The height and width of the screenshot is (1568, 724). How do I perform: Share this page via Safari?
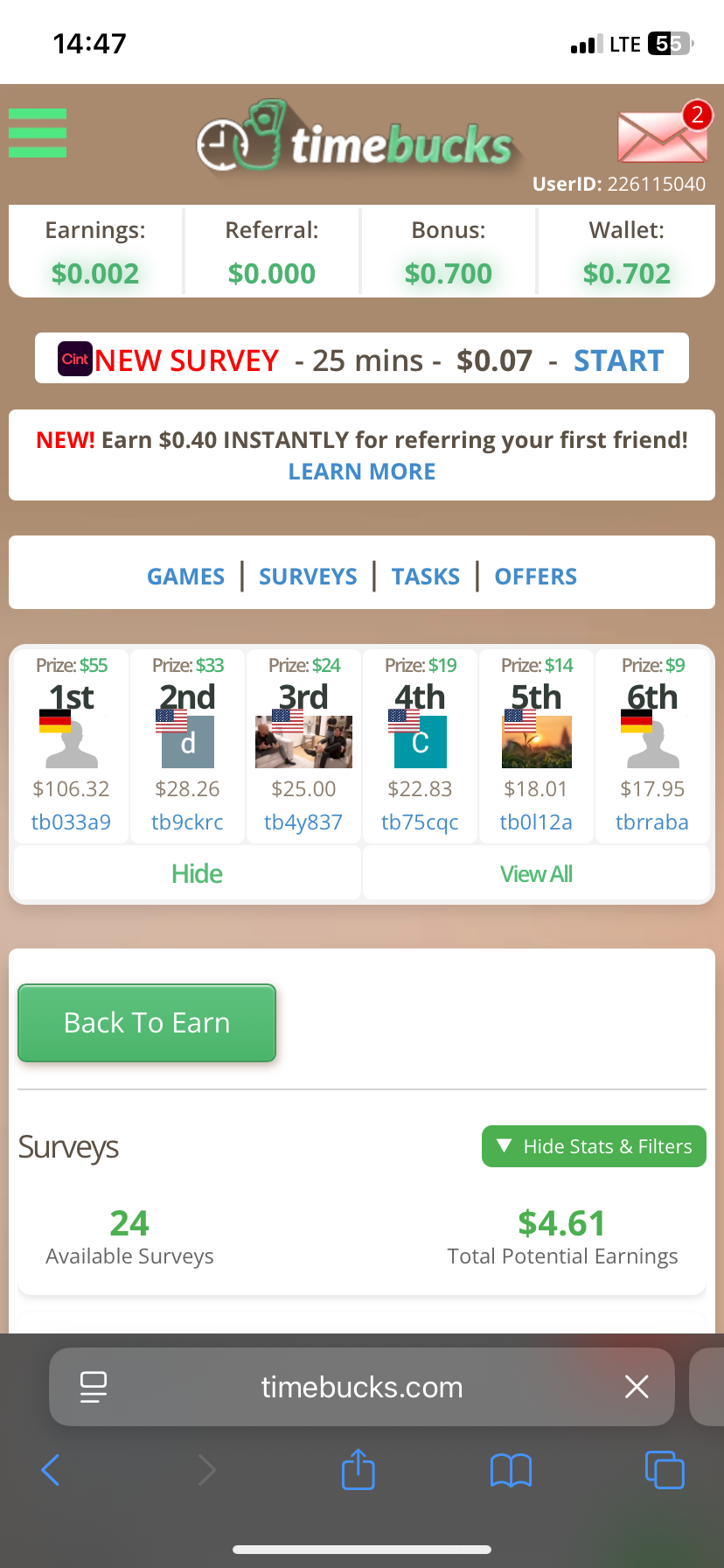[x=358, y=1470]
